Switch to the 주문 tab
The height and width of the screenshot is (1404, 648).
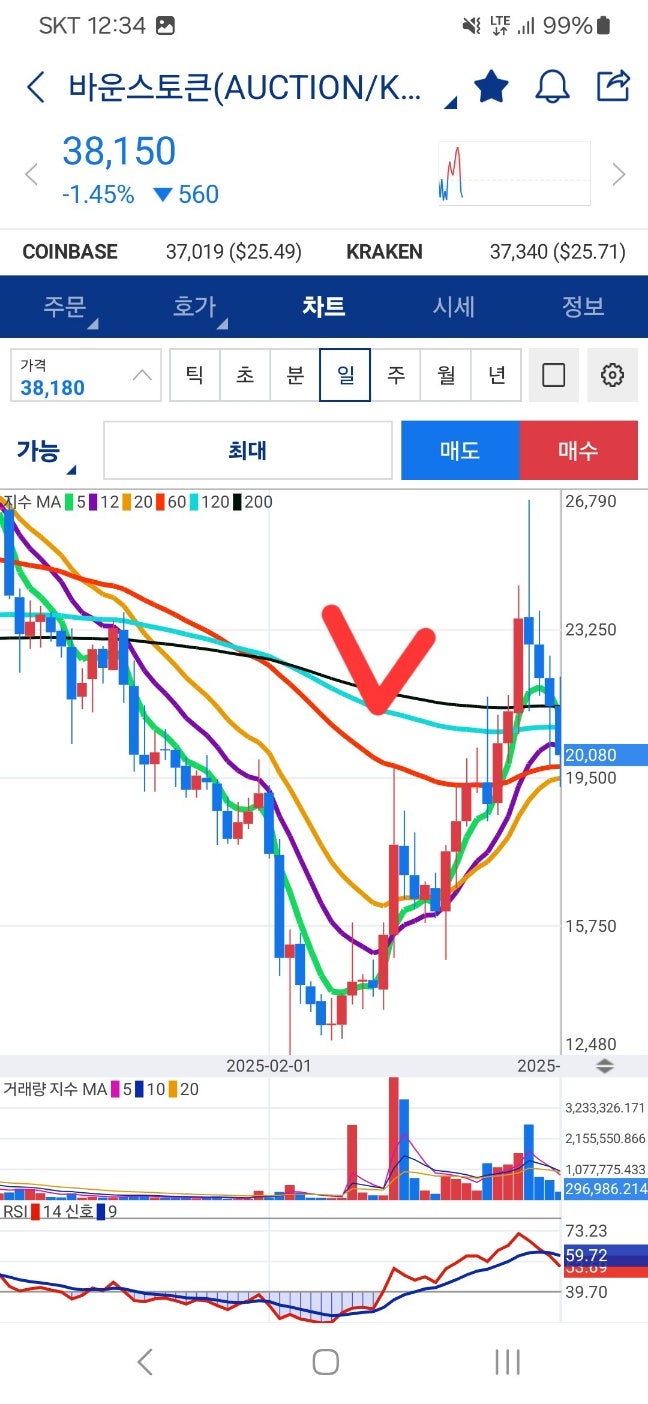65,306
